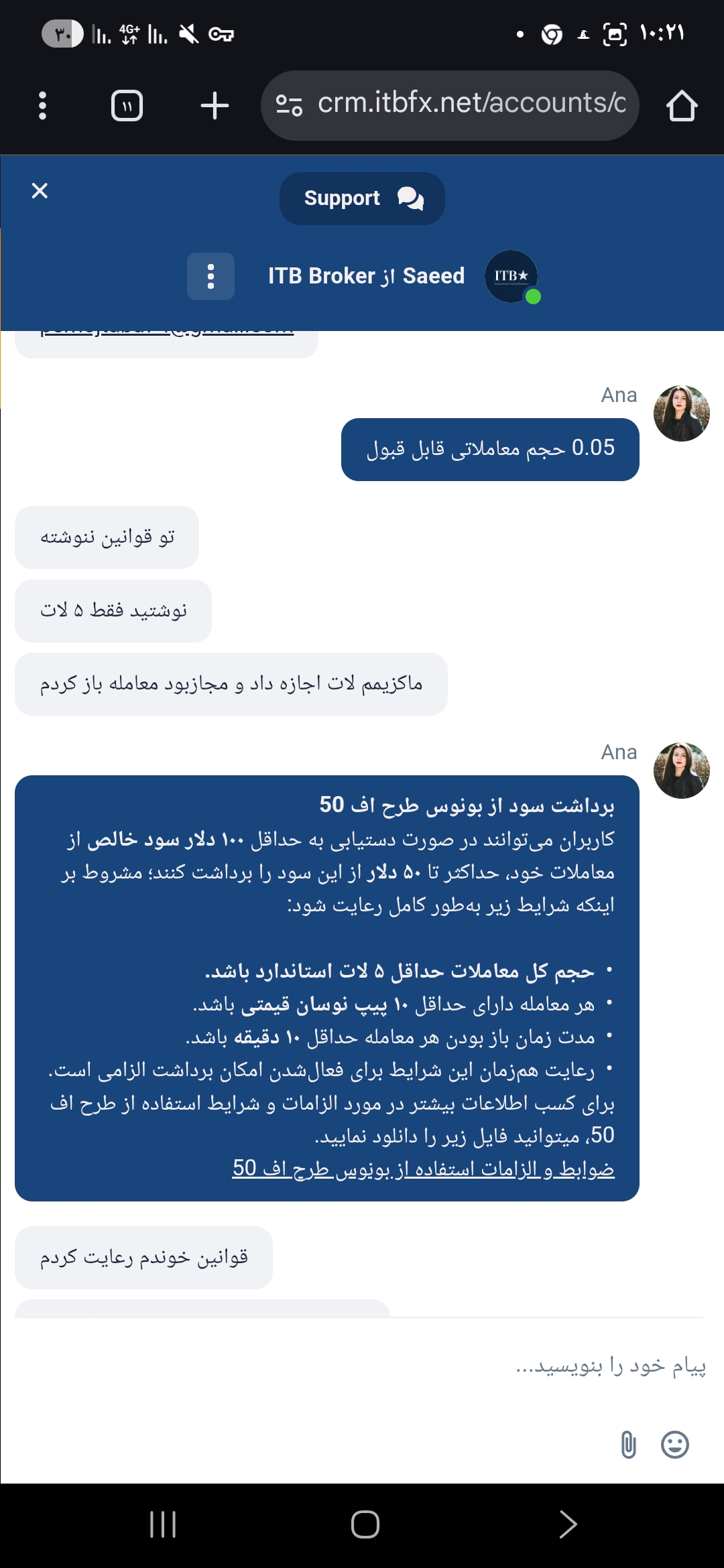Screen dimensions: 724x1568
Task: Open the browser tab switcher
Action: [127, 106]
